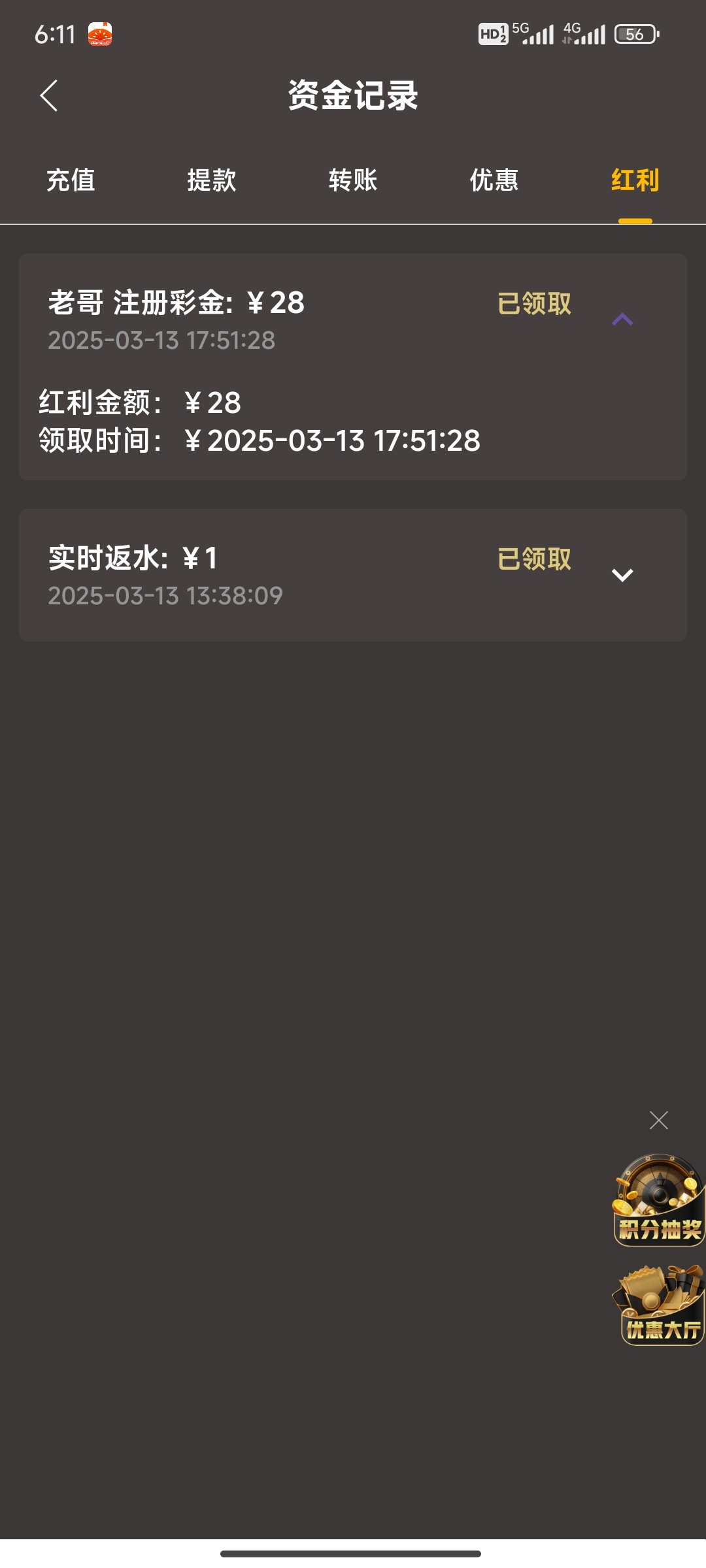Dismiss the floating promo icons
The width and height of the screenshot is (706, 1568).
[x=658, y=1120]
